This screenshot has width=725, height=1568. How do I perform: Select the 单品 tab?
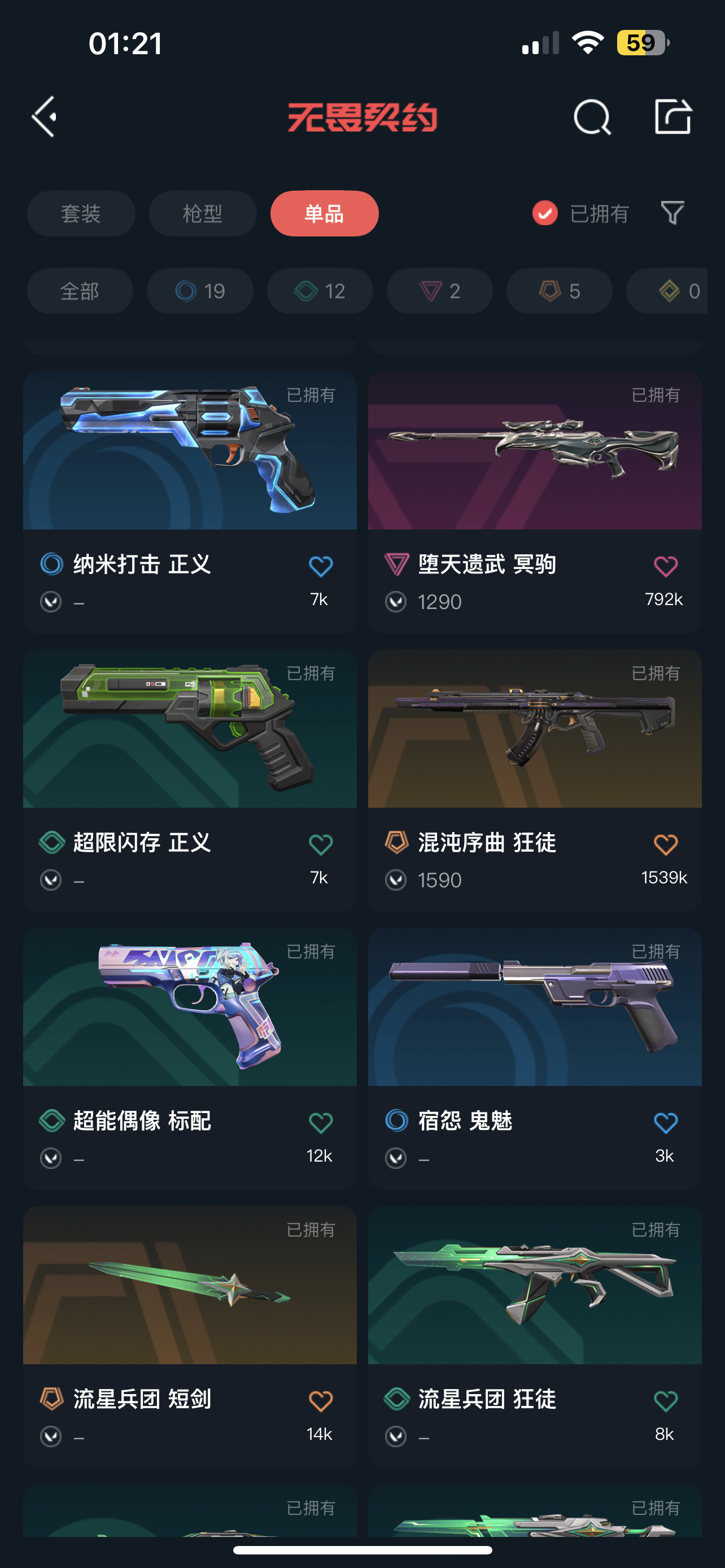[x=325, y=214]
